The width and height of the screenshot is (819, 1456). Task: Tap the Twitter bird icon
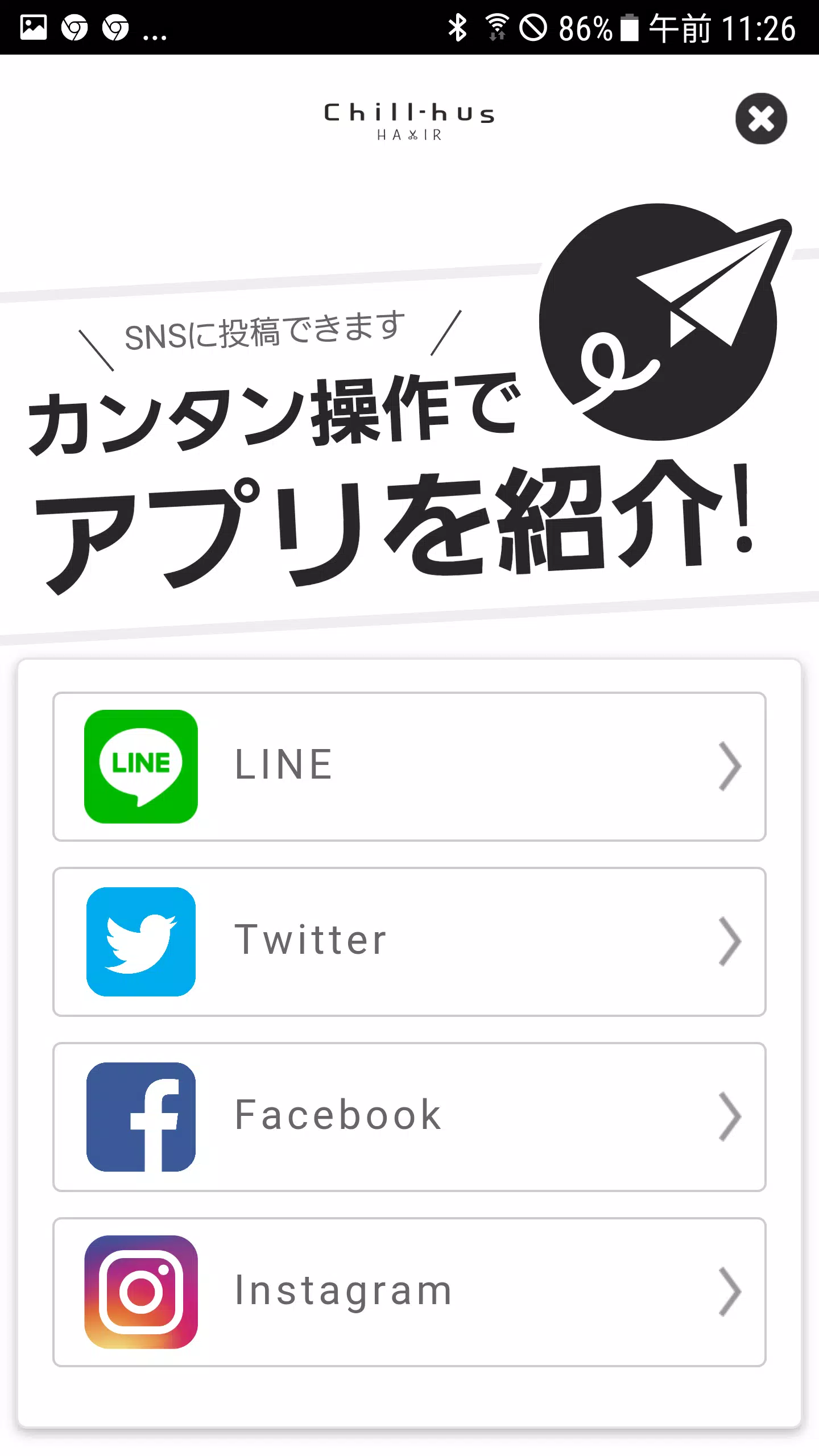(140, 938)
